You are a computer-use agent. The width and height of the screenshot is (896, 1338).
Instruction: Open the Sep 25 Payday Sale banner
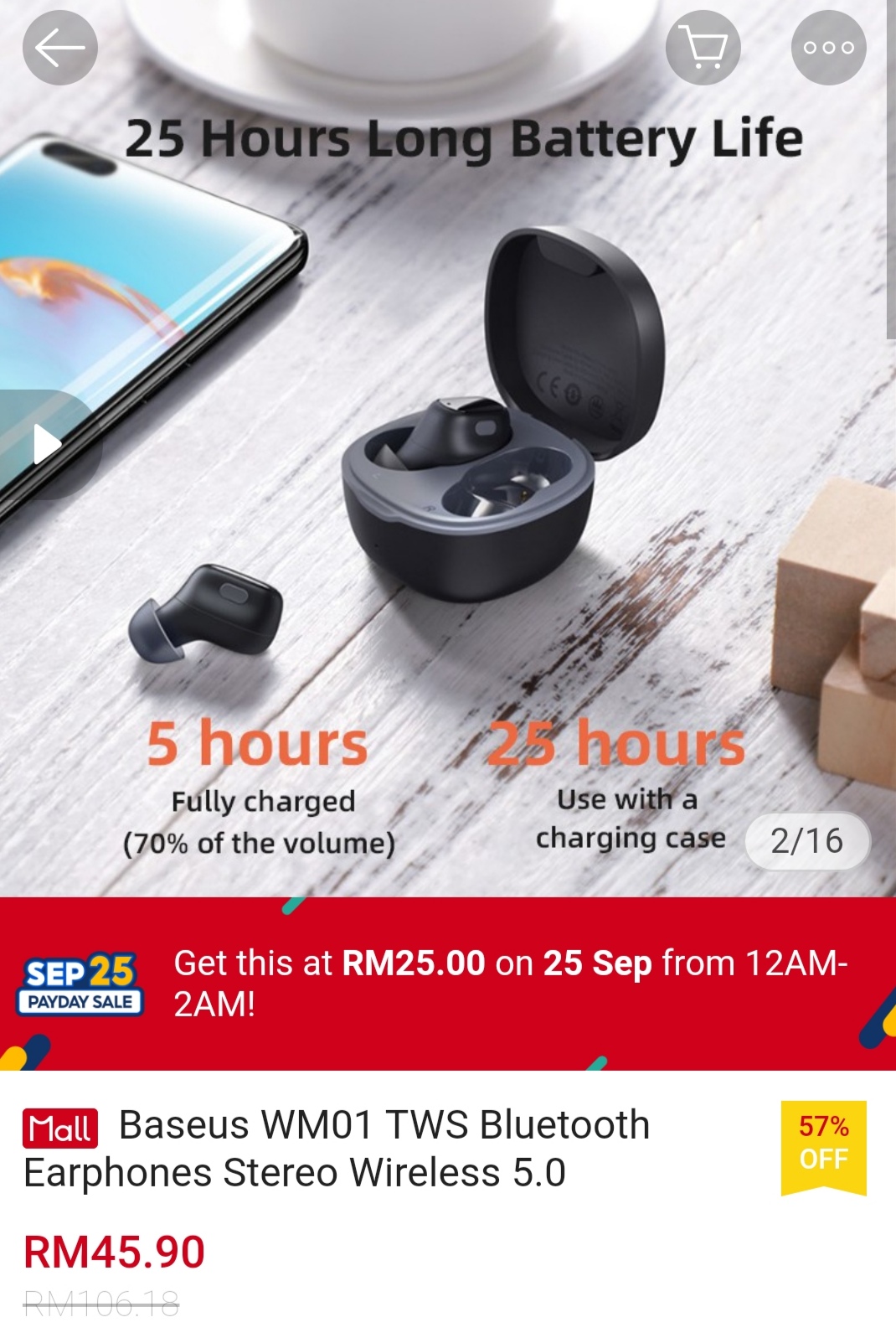[448, 983]
